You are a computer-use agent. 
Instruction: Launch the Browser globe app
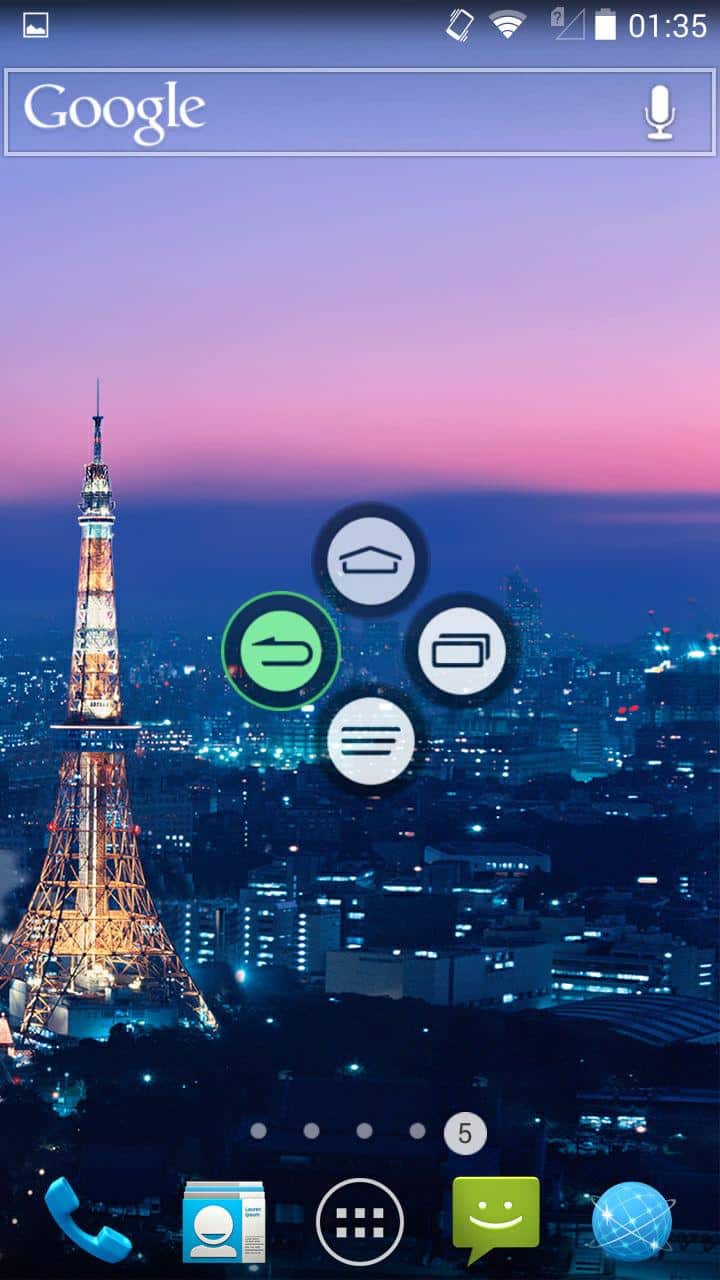[632, 1221]
